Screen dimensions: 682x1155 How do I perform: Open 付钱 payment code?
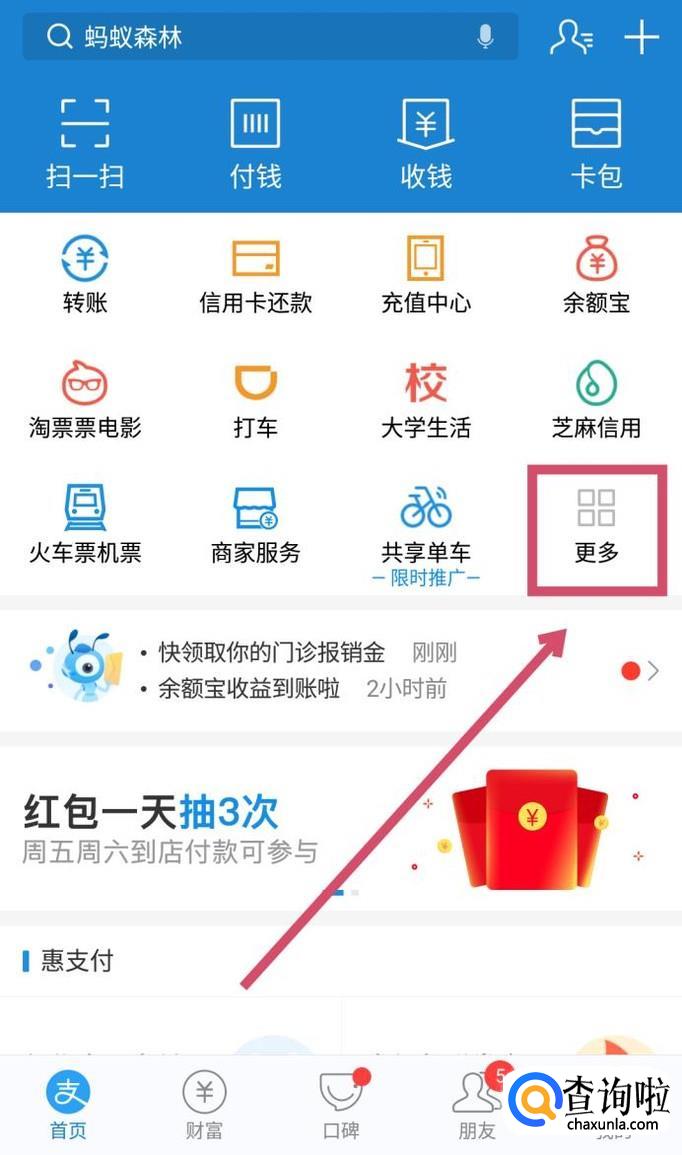coord(256,144)
